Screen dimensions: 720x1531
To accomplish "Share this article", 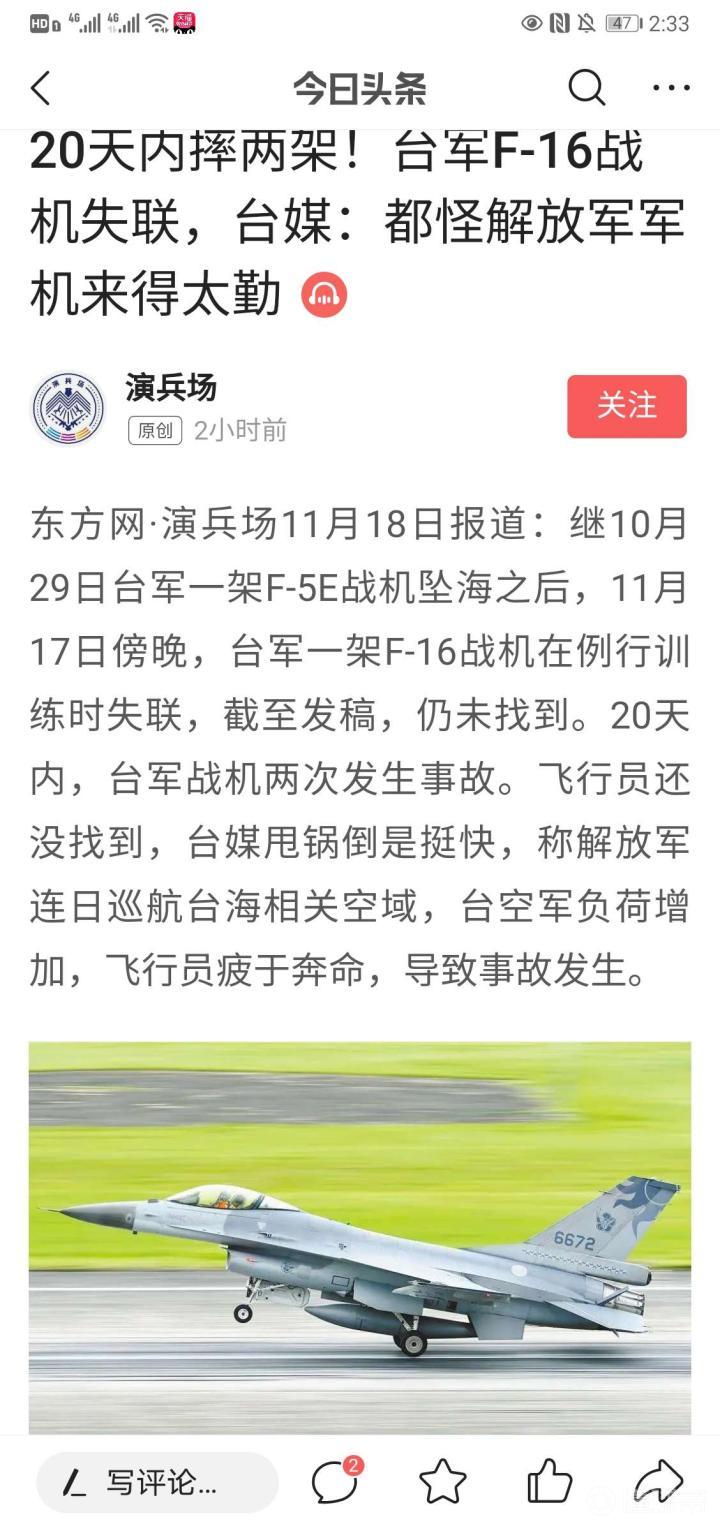I will point(659,1482).
